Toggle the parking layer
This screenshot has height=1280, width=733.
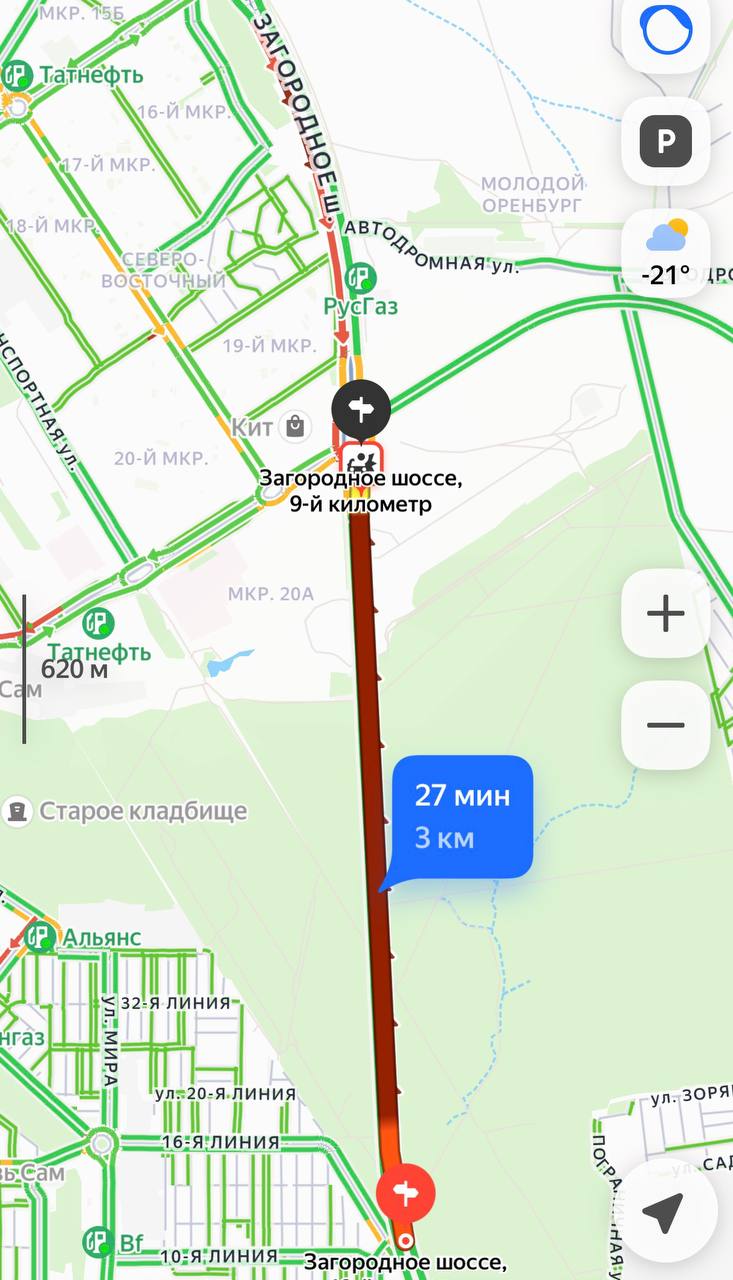click(x=666, y=141)
